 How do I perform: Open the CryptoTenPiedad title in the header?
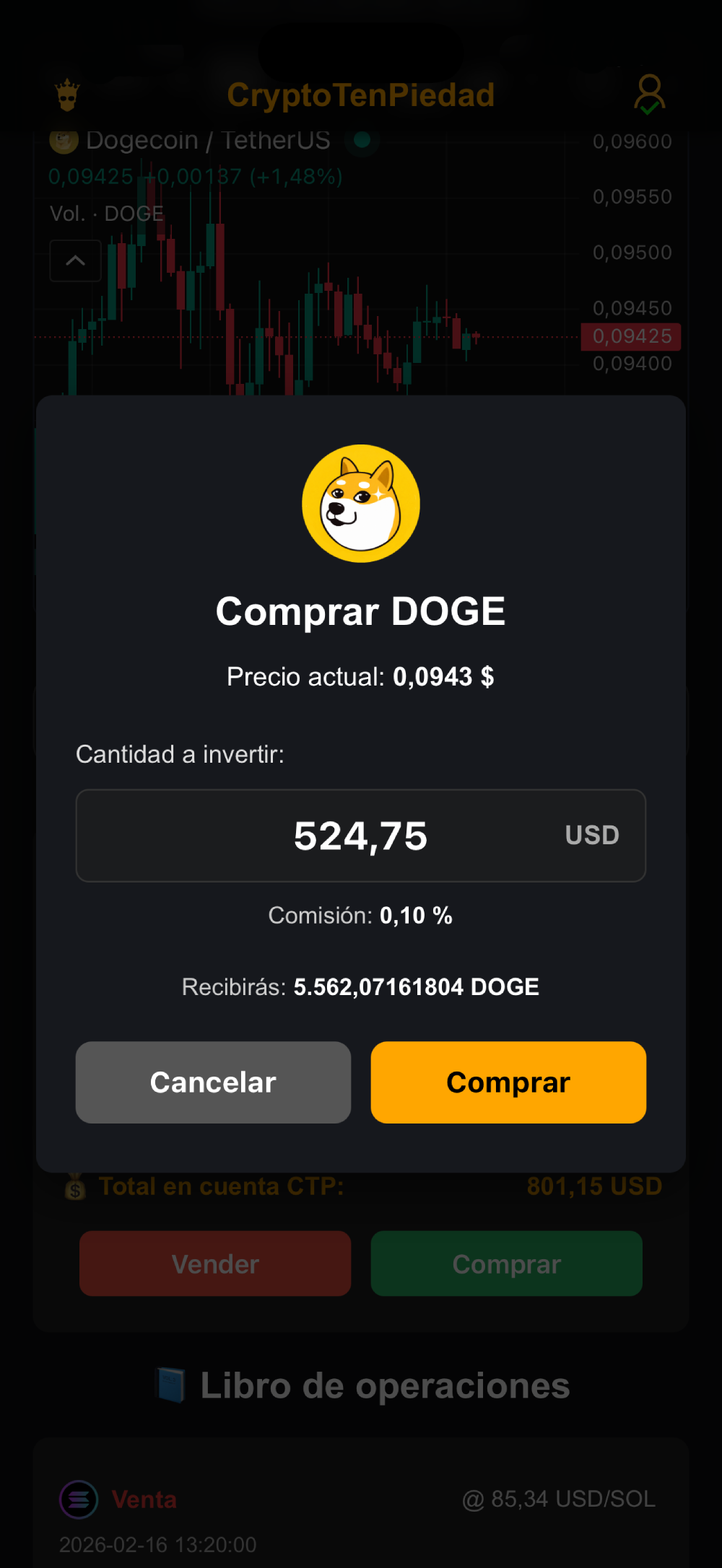[361, 95]
